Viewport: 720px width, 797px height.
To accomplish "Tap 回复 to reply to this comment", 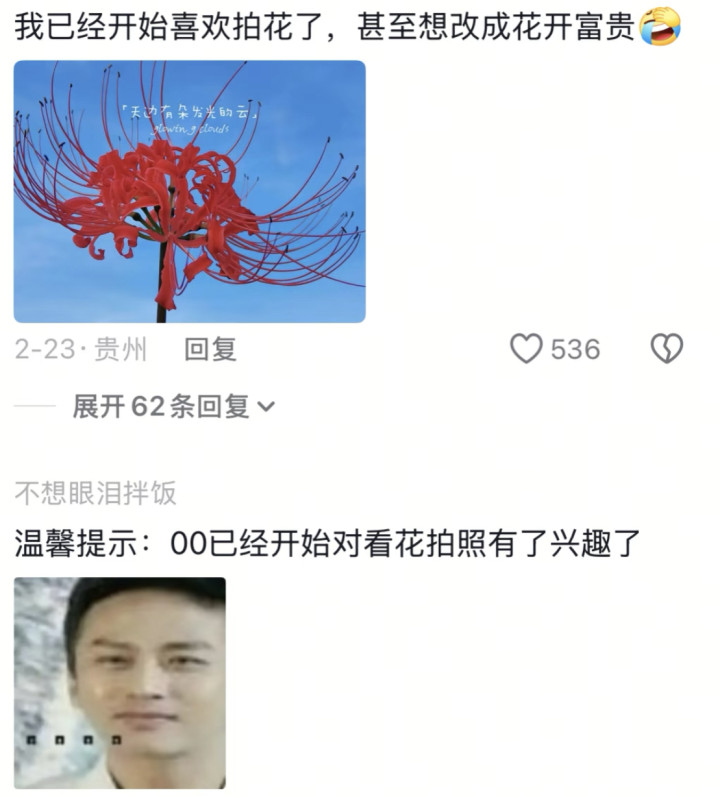I will click(x=210, y=349).
